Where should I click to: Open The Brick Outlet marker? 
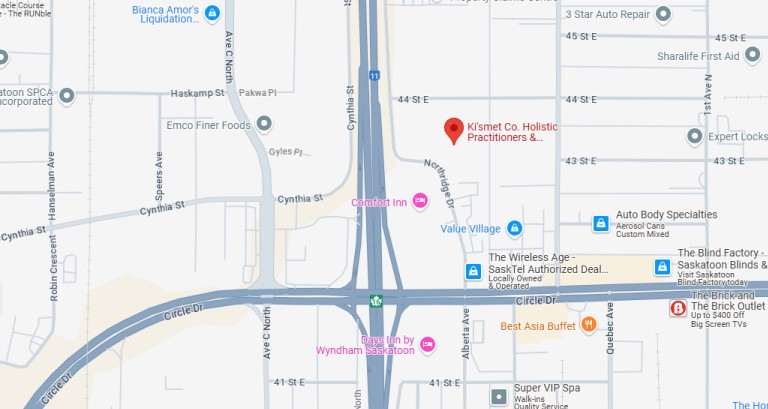(677, 308)
